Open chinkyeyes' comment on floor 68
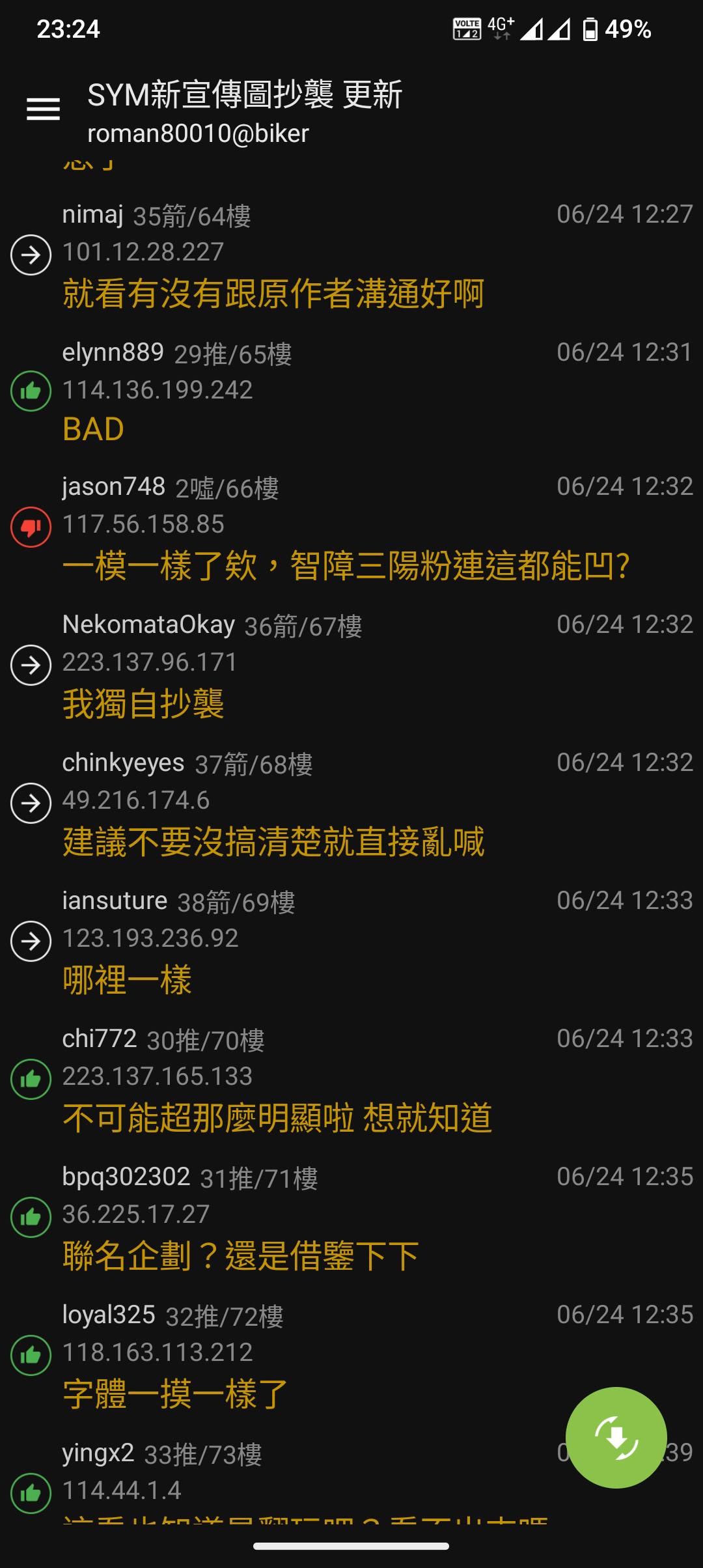The image size is (703, 1568). click(351, 804)
